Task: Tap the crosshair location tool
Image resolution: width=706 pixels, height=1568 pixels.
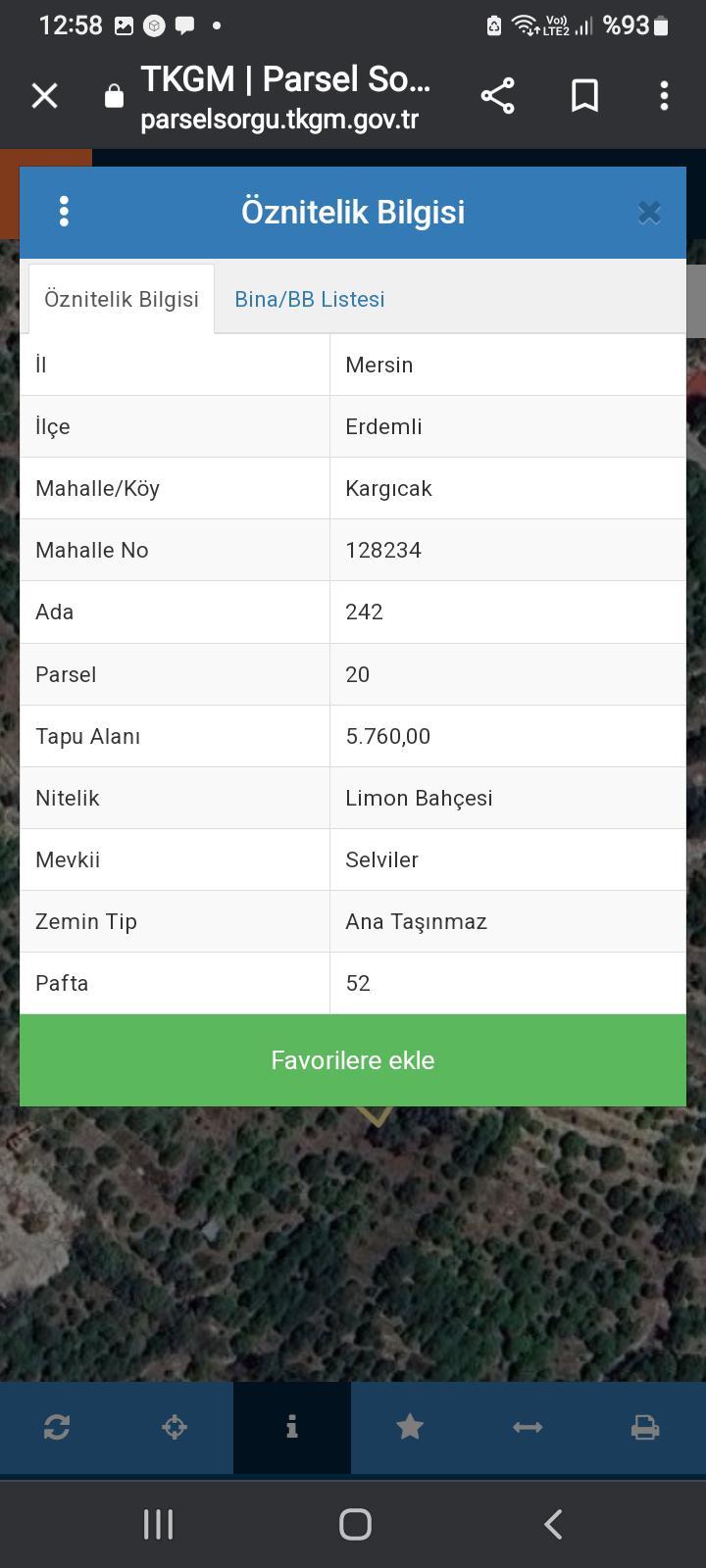Action: point(175,1427)
